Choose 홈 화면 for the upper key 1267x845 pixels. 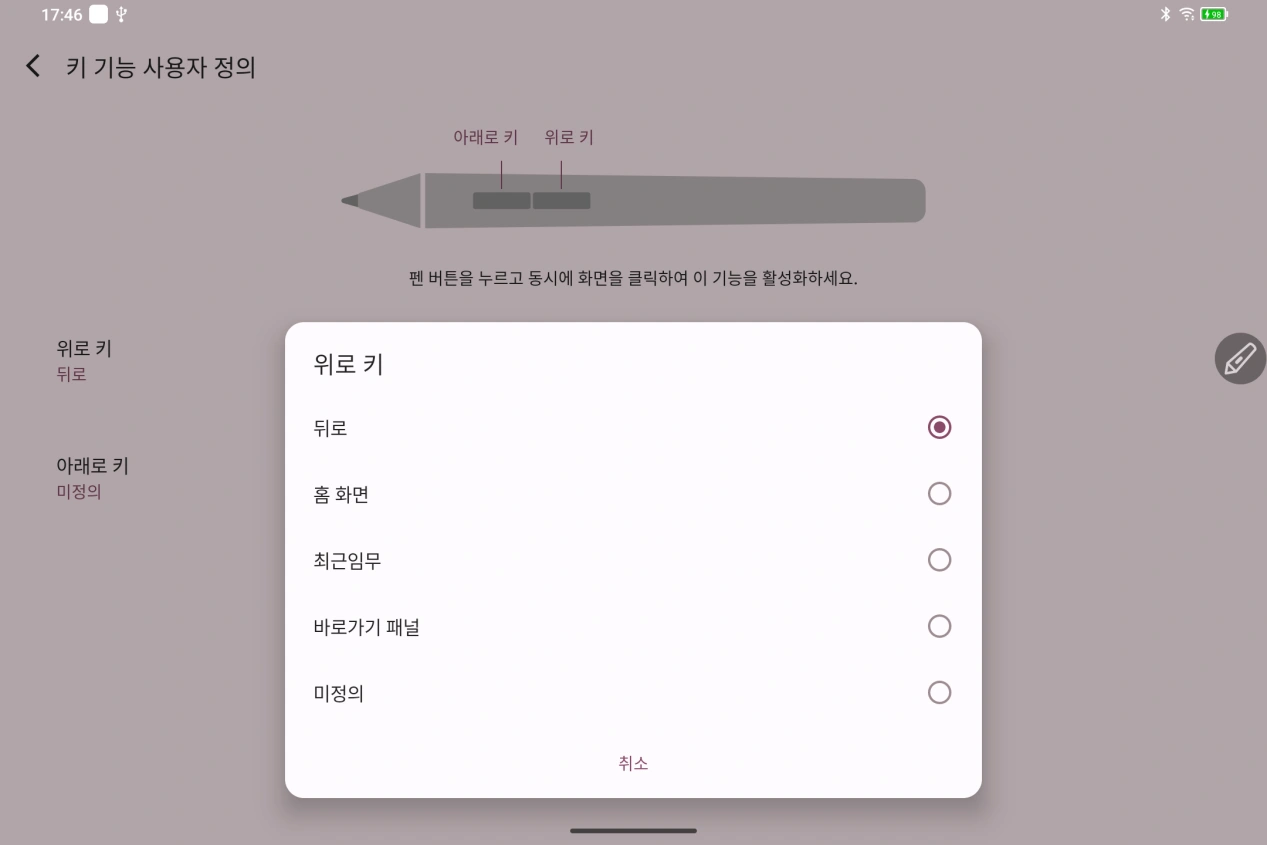938,494
